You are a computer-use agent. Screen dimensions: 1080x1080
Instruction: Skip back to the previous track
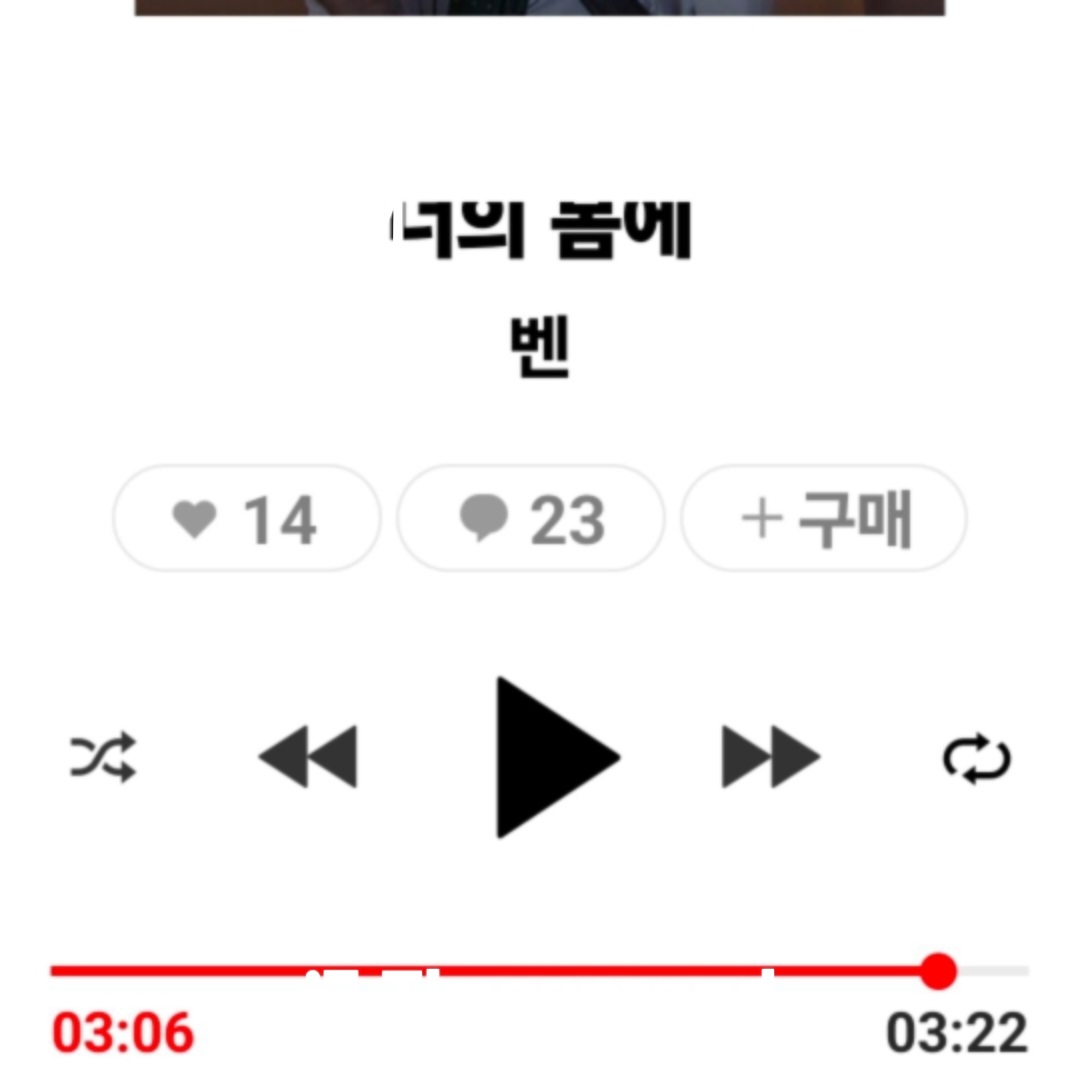pyautogui.click(x=308, y=757)
